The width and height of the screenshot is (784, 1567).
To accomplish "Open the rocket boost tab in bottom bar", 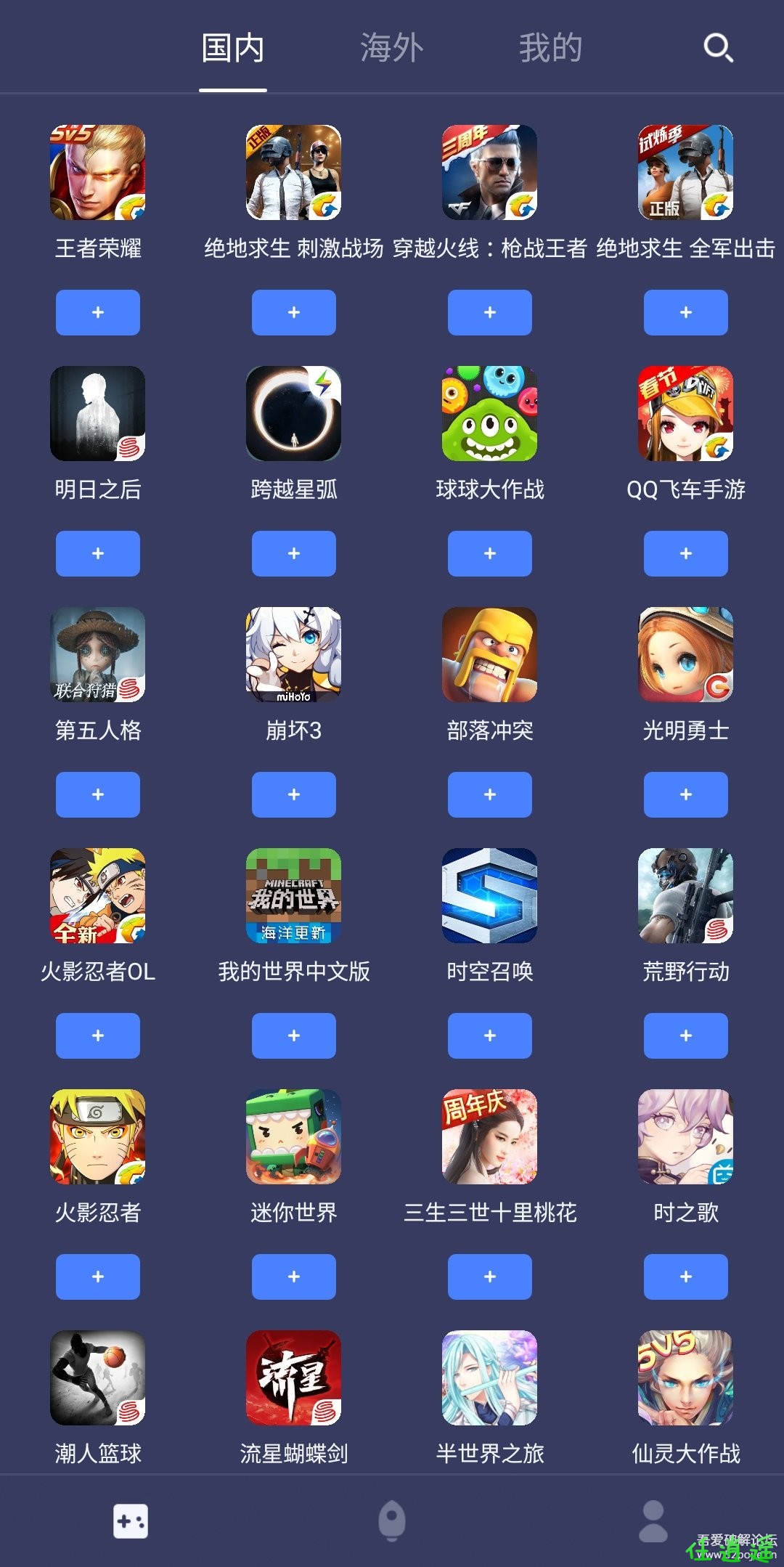I will [x=392, y=1521].
